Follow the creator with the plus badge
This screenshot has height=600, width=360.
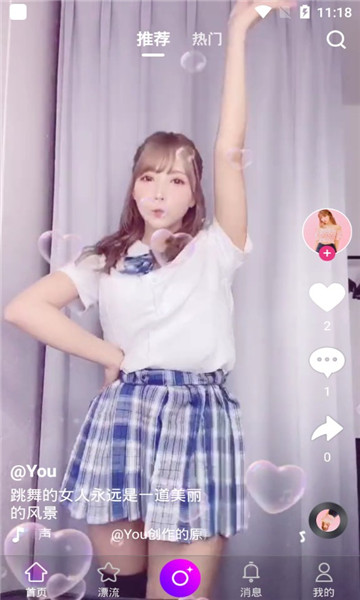327,253
